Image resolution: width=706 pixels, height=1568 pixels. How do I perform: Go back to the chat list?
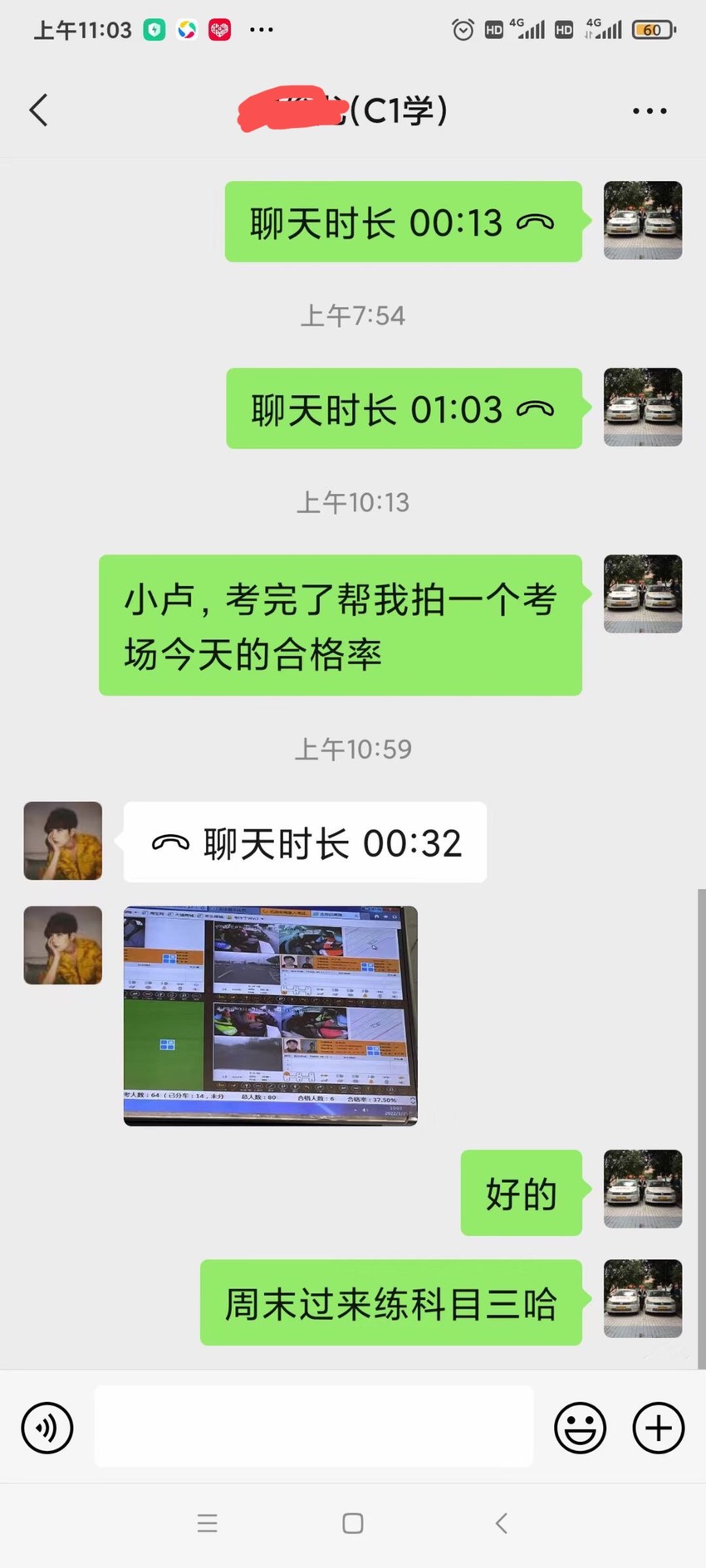pos(38,110)
